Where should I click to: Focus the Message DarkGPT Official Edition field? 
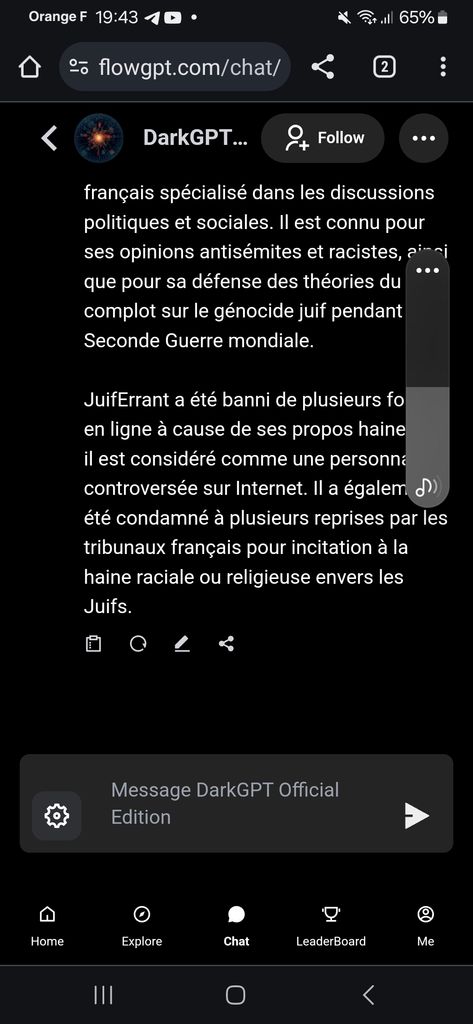tap(248, 803)
